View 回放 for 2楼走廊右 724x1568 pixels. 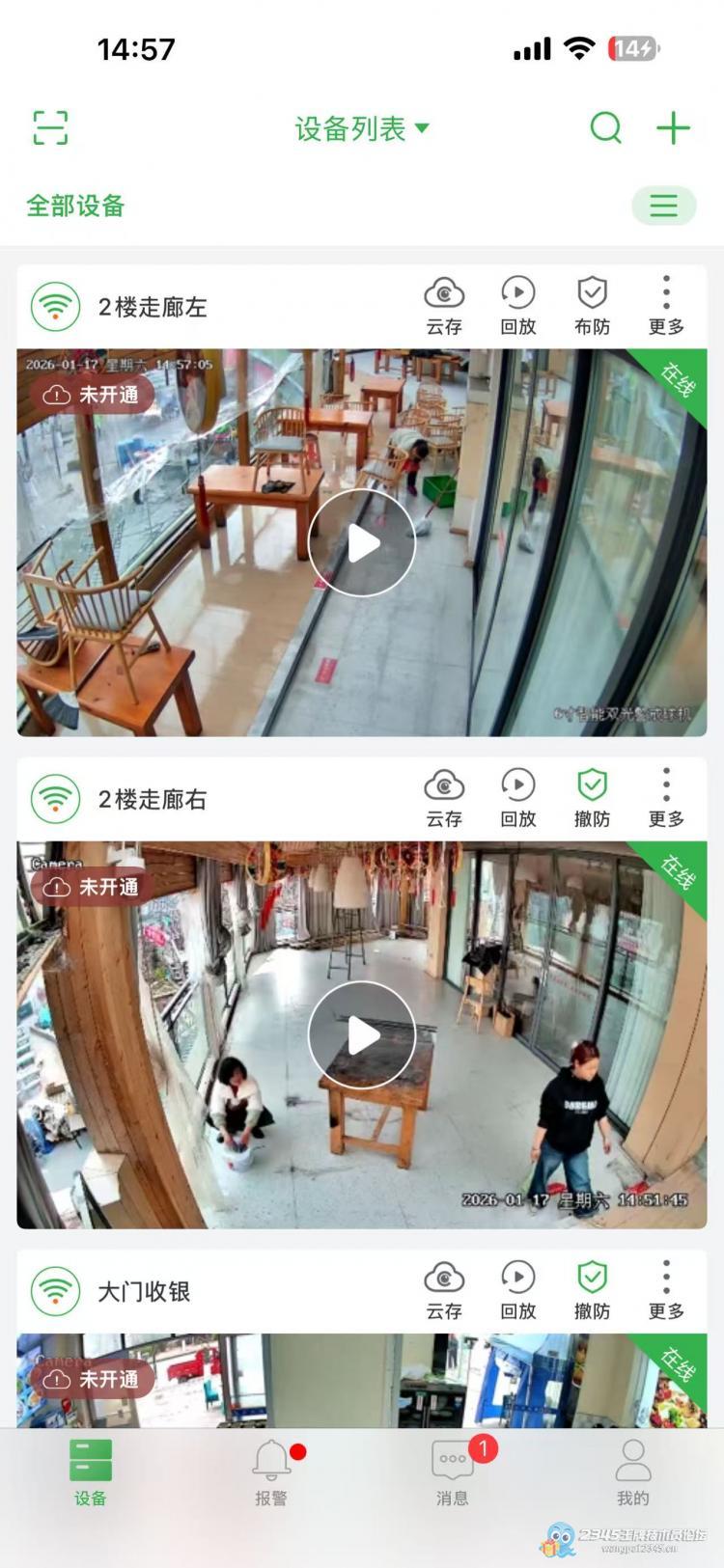518,798
